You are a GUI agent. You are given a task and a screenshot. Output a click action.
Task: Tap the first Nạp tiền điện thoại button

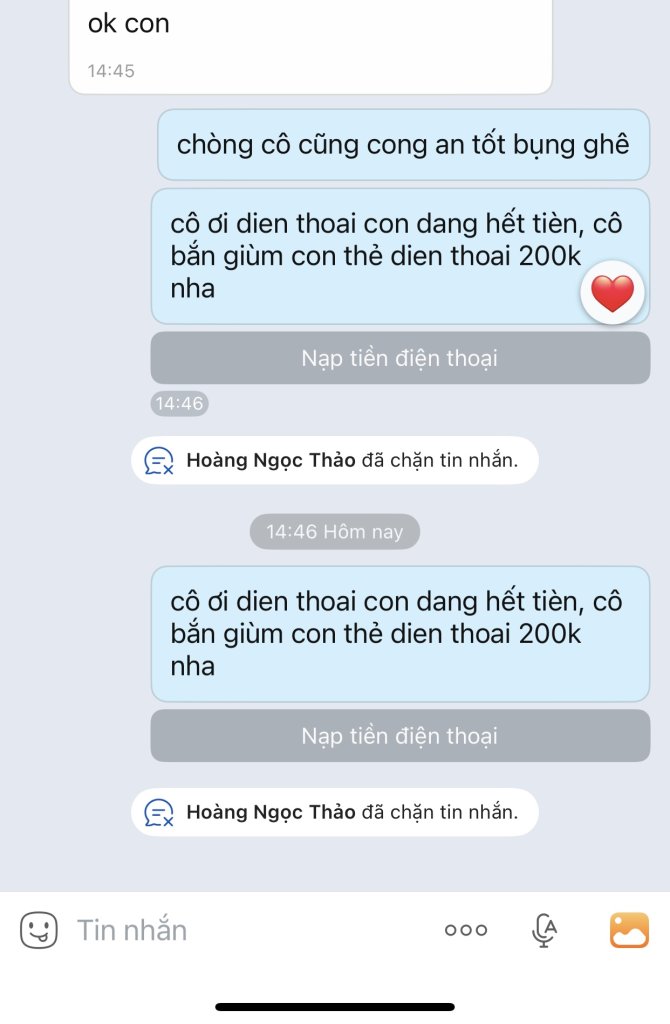pyautogui.click(x=400, y=358)
